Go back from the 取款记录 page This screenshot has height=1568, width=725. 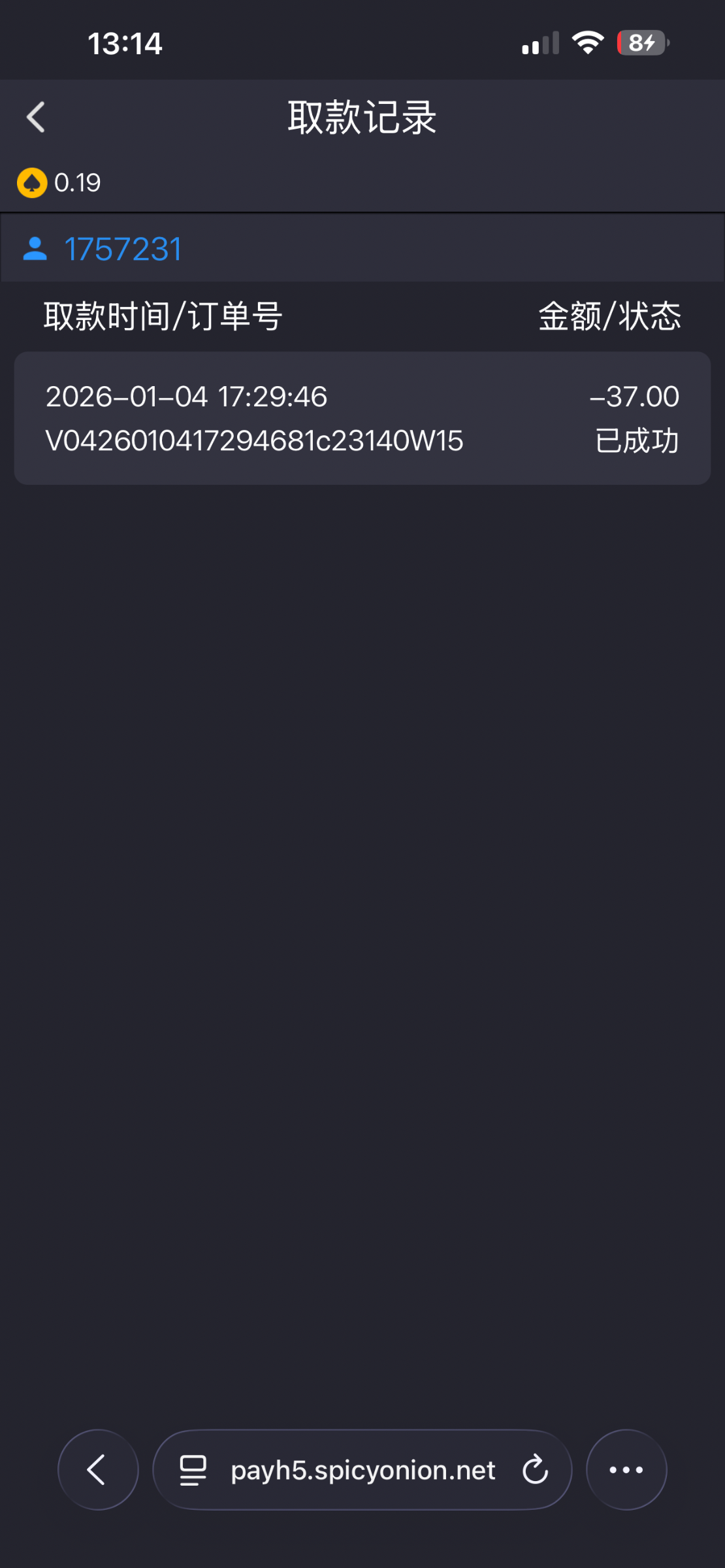pos(36,118)
